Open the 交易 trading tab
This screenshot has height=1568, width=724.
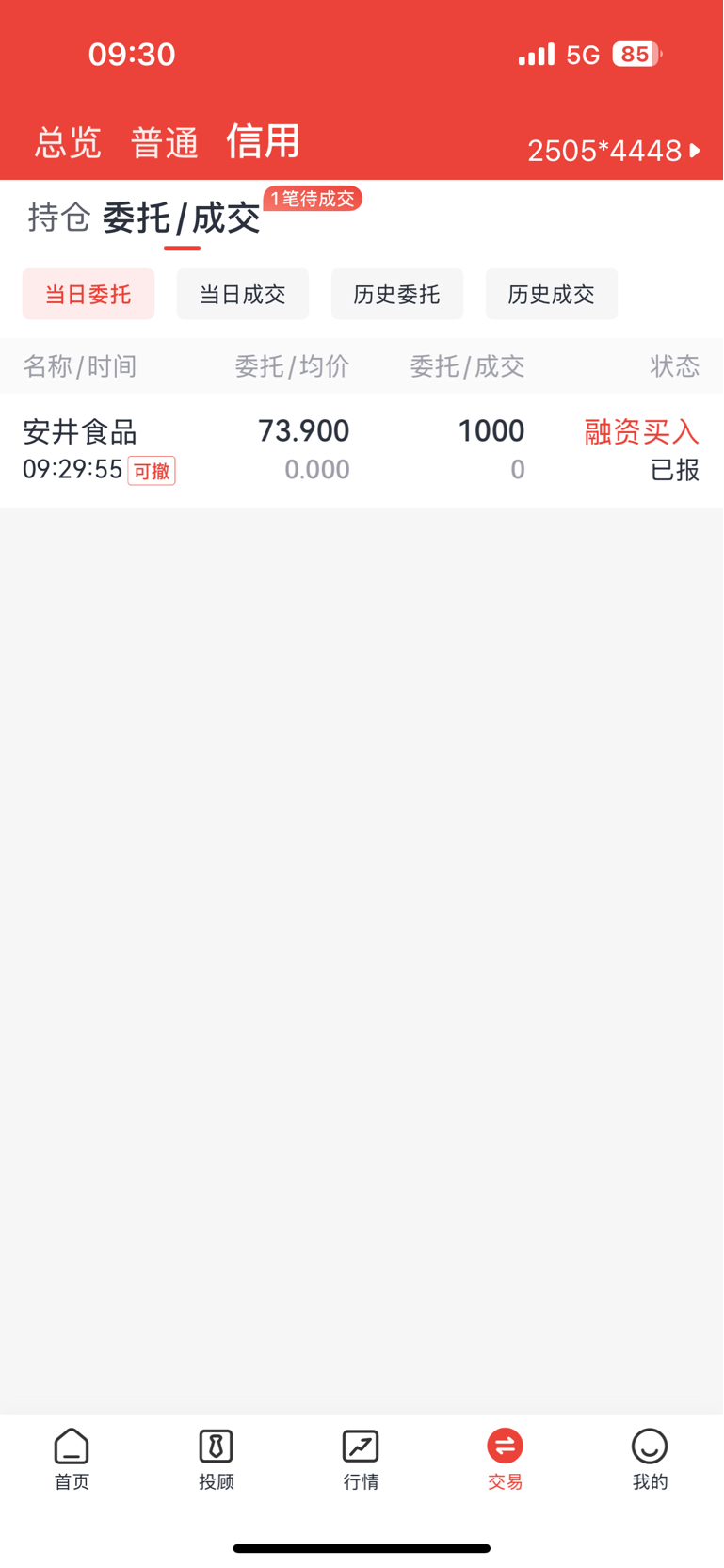(x=506, y=1459)
